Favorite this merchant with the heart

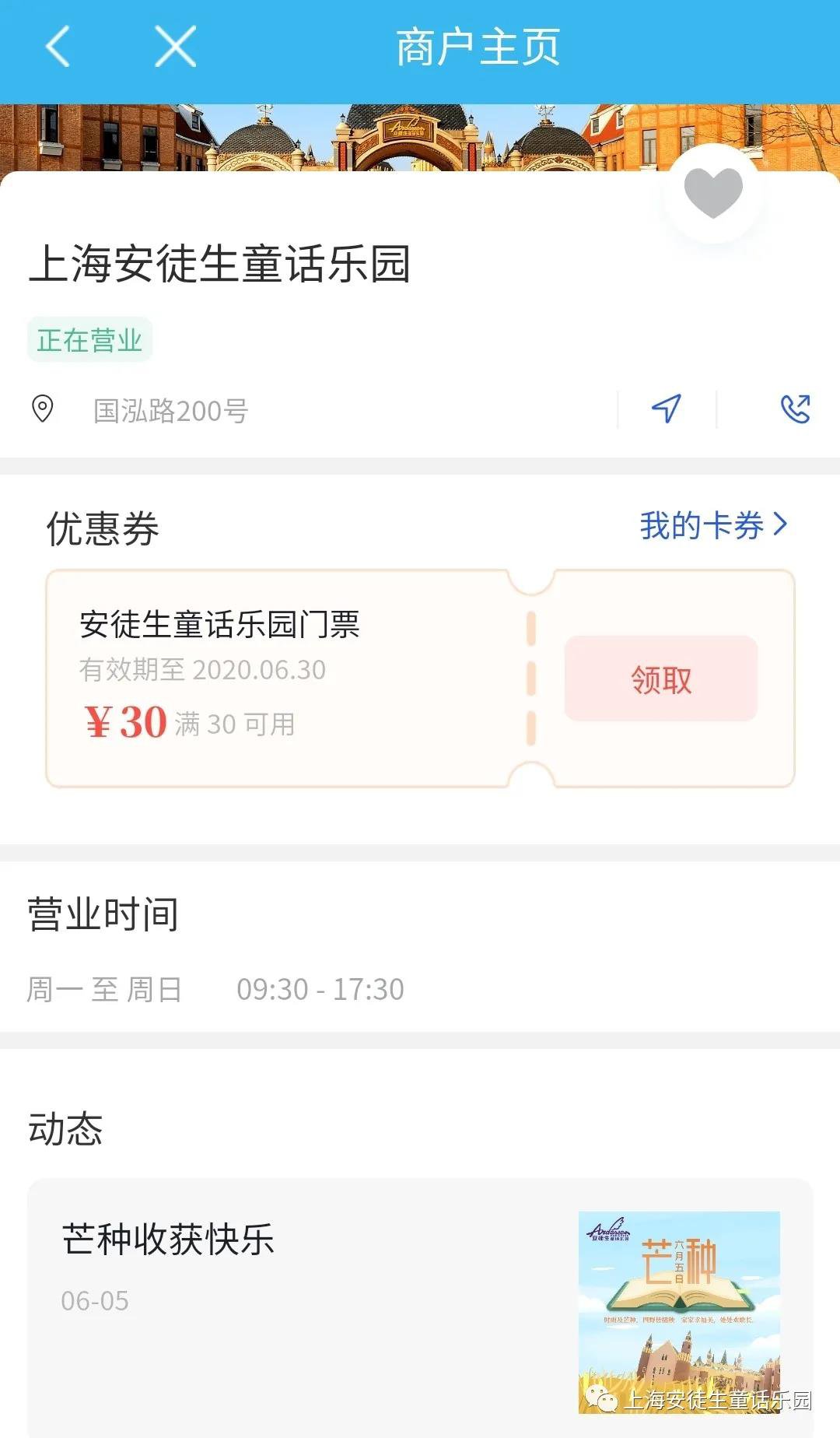coord(712,193)
